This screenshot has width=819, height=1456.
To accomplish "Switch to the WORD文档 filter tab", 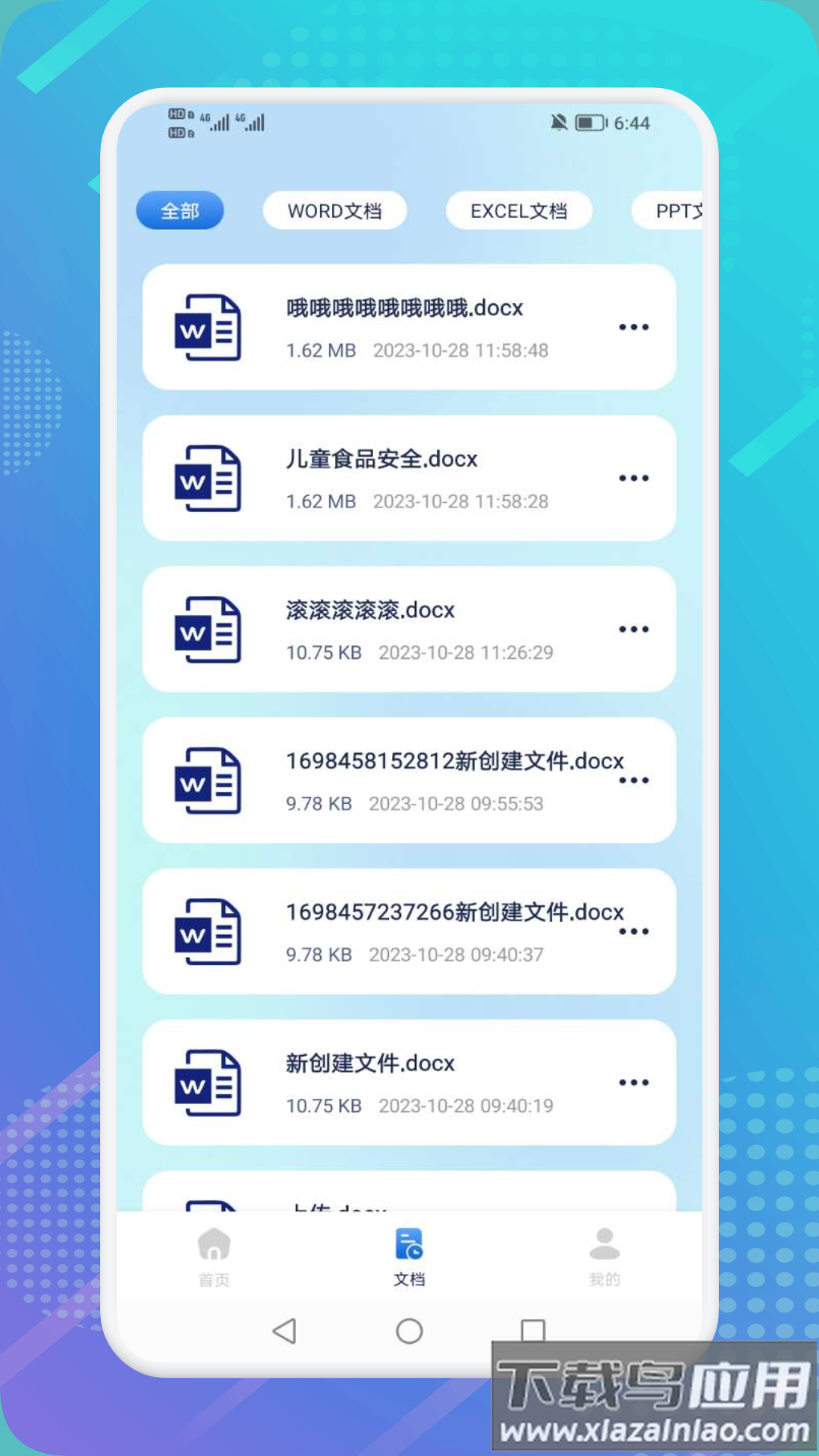I will click(x=334, y=211).
